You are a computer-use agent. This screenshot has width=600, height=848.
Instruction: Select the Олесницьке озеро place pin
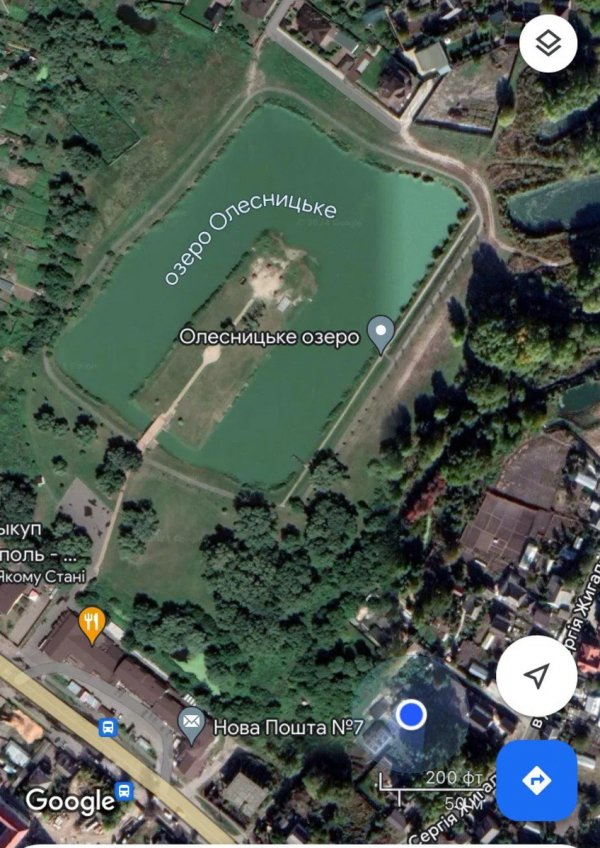coord(381,334)
